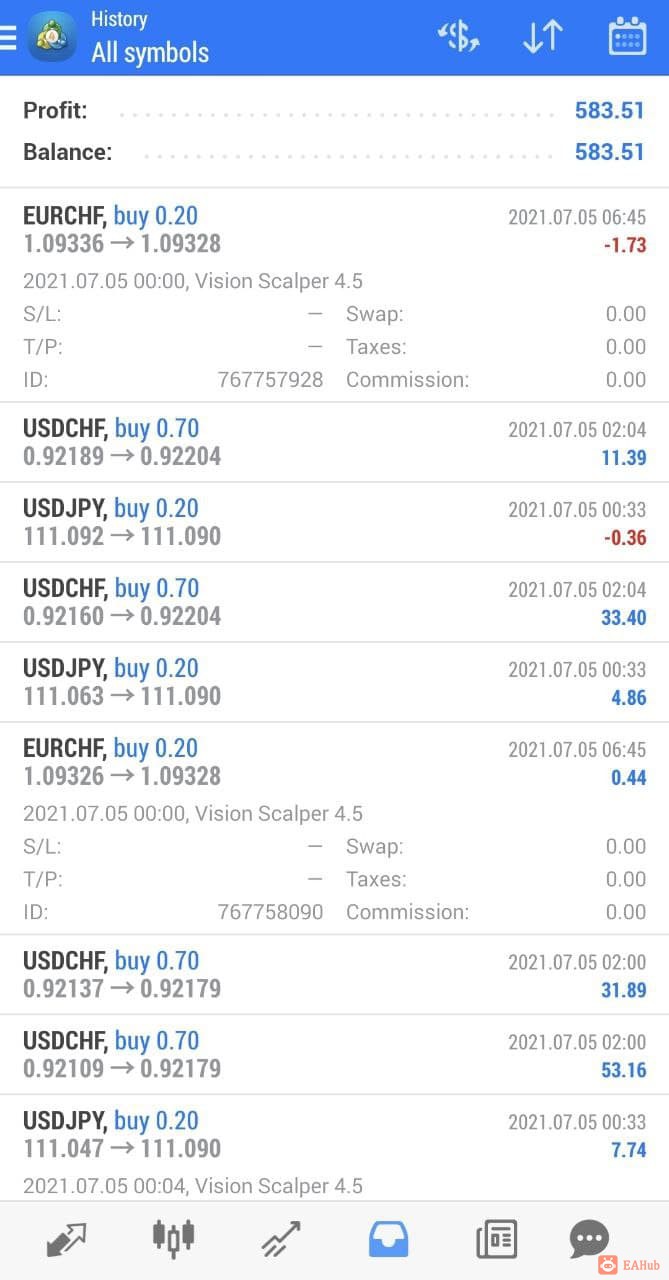
Task: View details of USDCHF trade earning 53.16
Action: point(334,1055)
